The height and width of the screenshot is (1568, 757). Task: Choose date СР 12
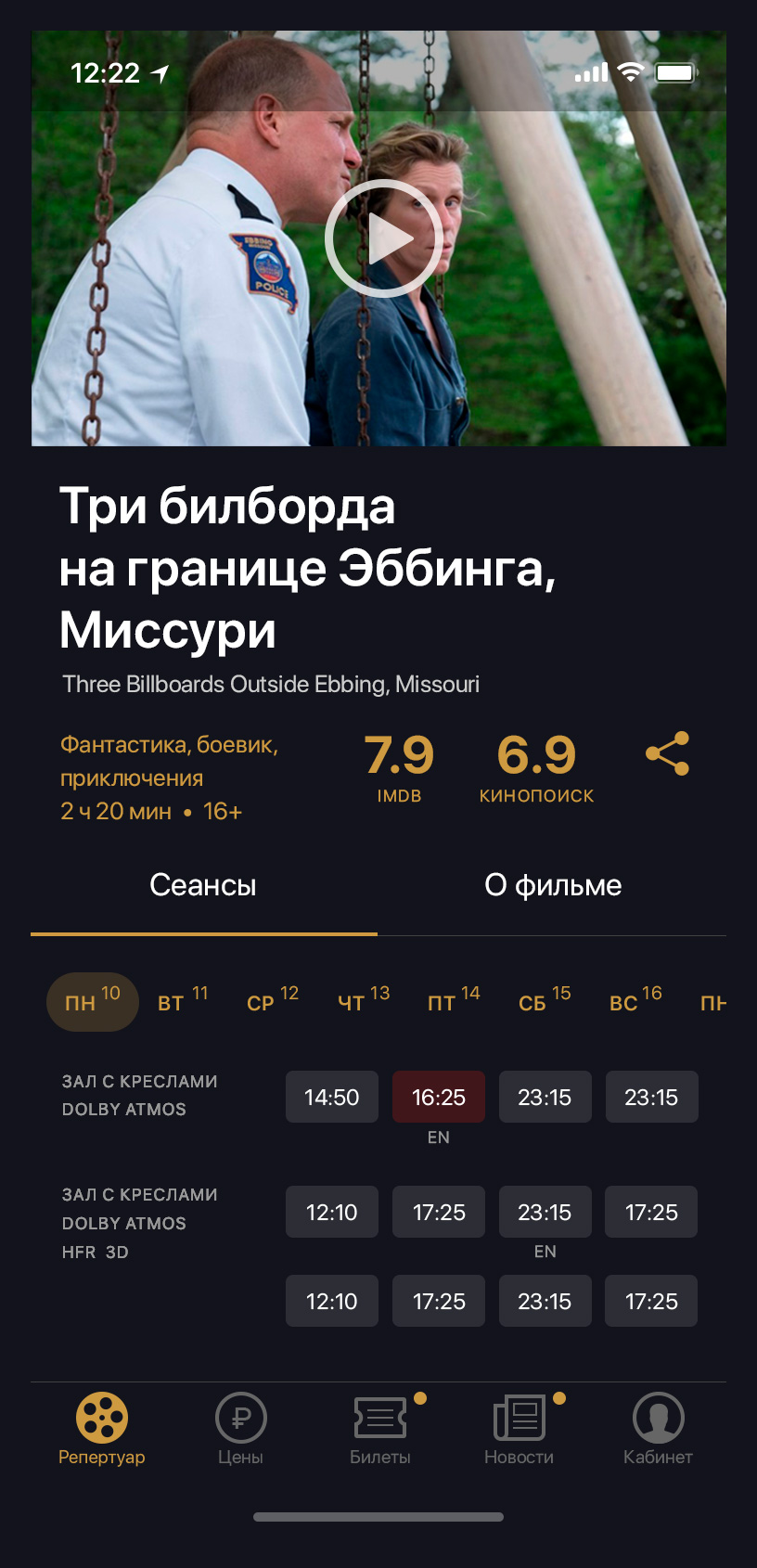(273, 1002)
